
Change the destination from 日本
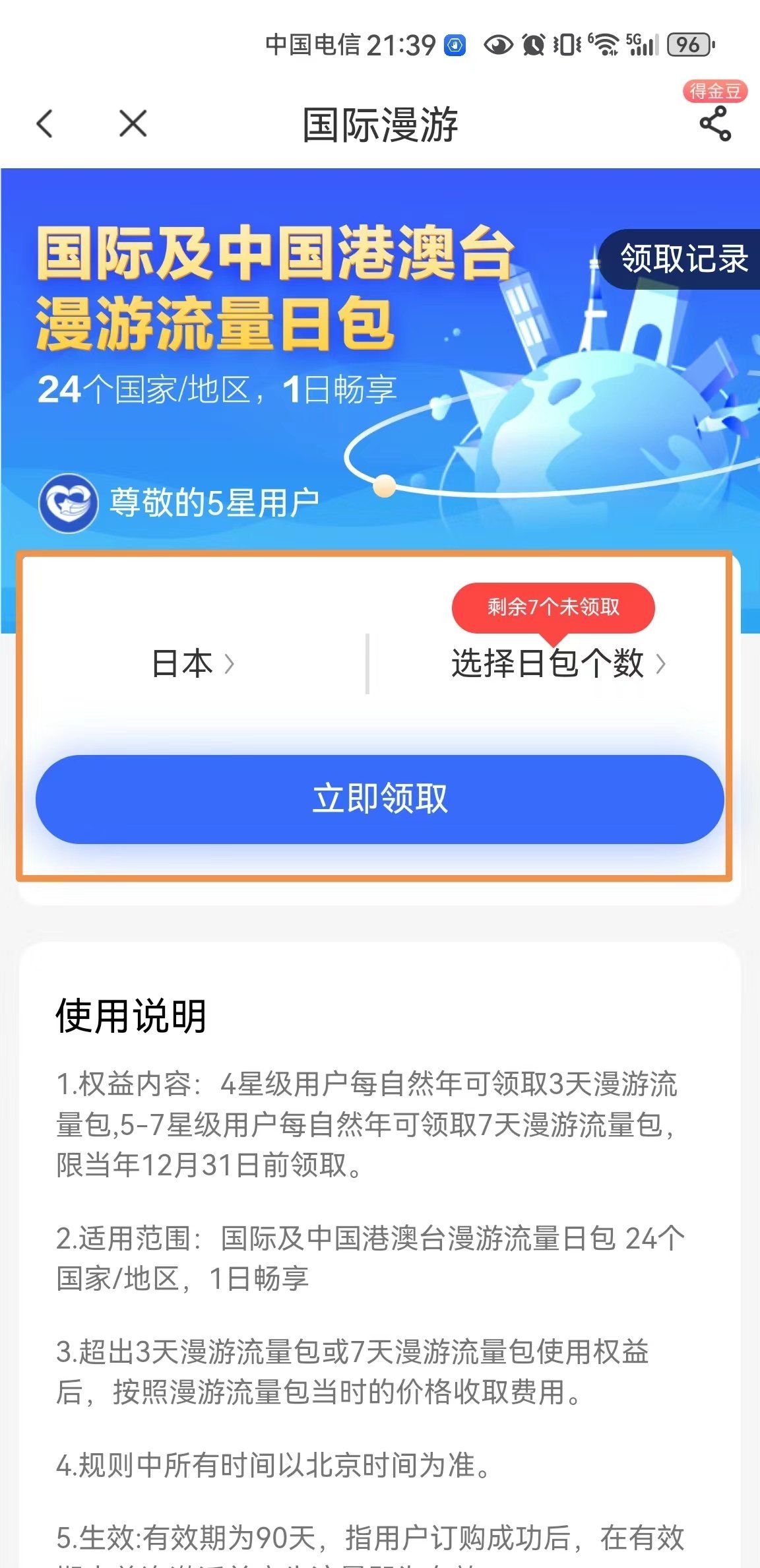pyautogui.click(x=193, y=663)
